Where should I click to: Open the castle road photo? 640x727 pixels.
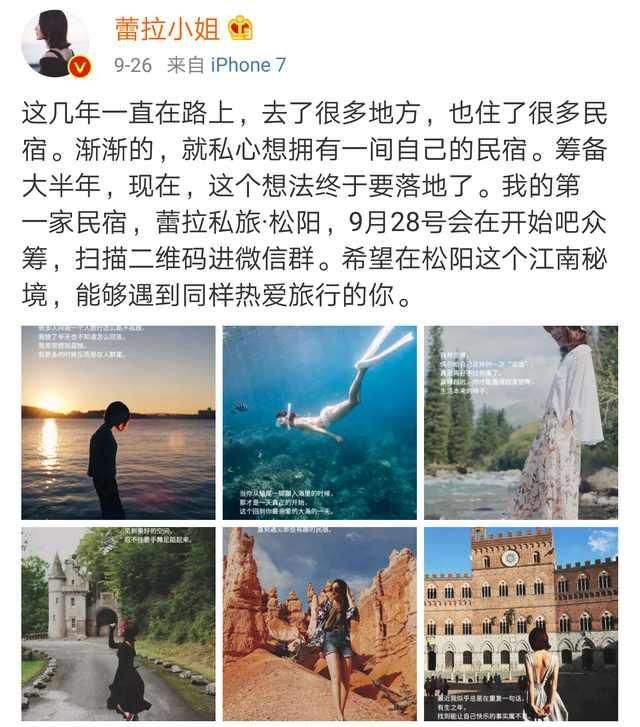point(118,624)
